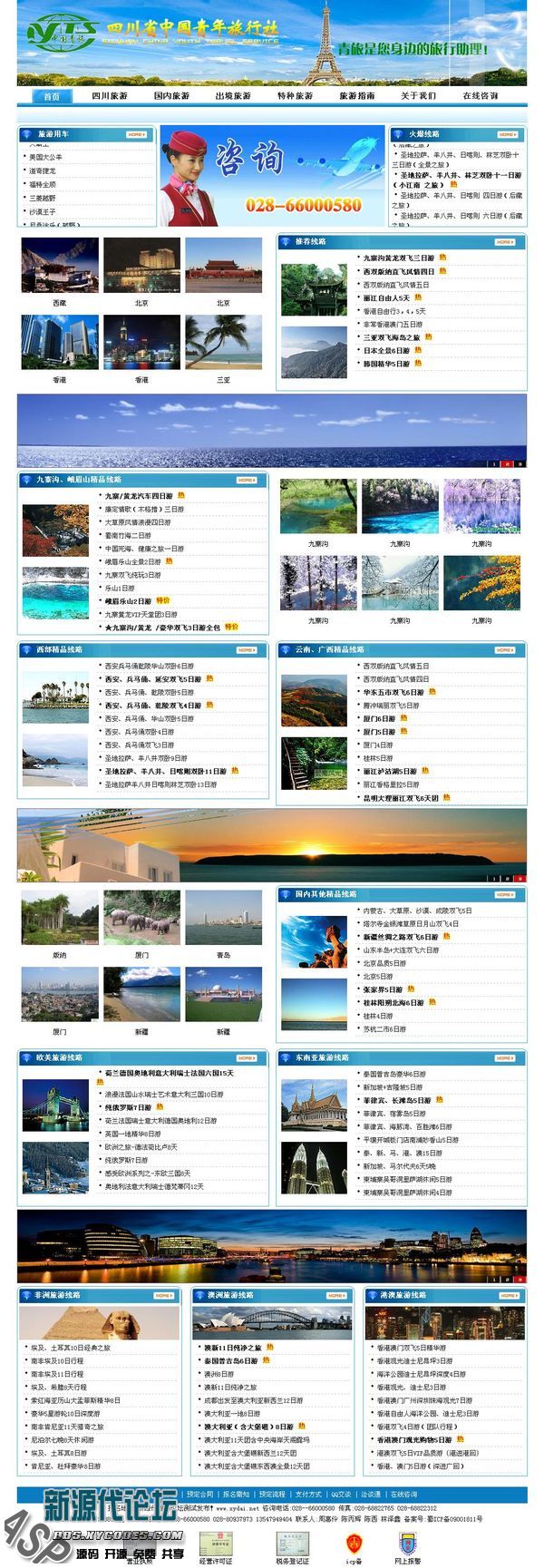Tap MORE in the 旅游用车 section
The height and width of the screenshot is (1568, 544).
click(136, 134)
